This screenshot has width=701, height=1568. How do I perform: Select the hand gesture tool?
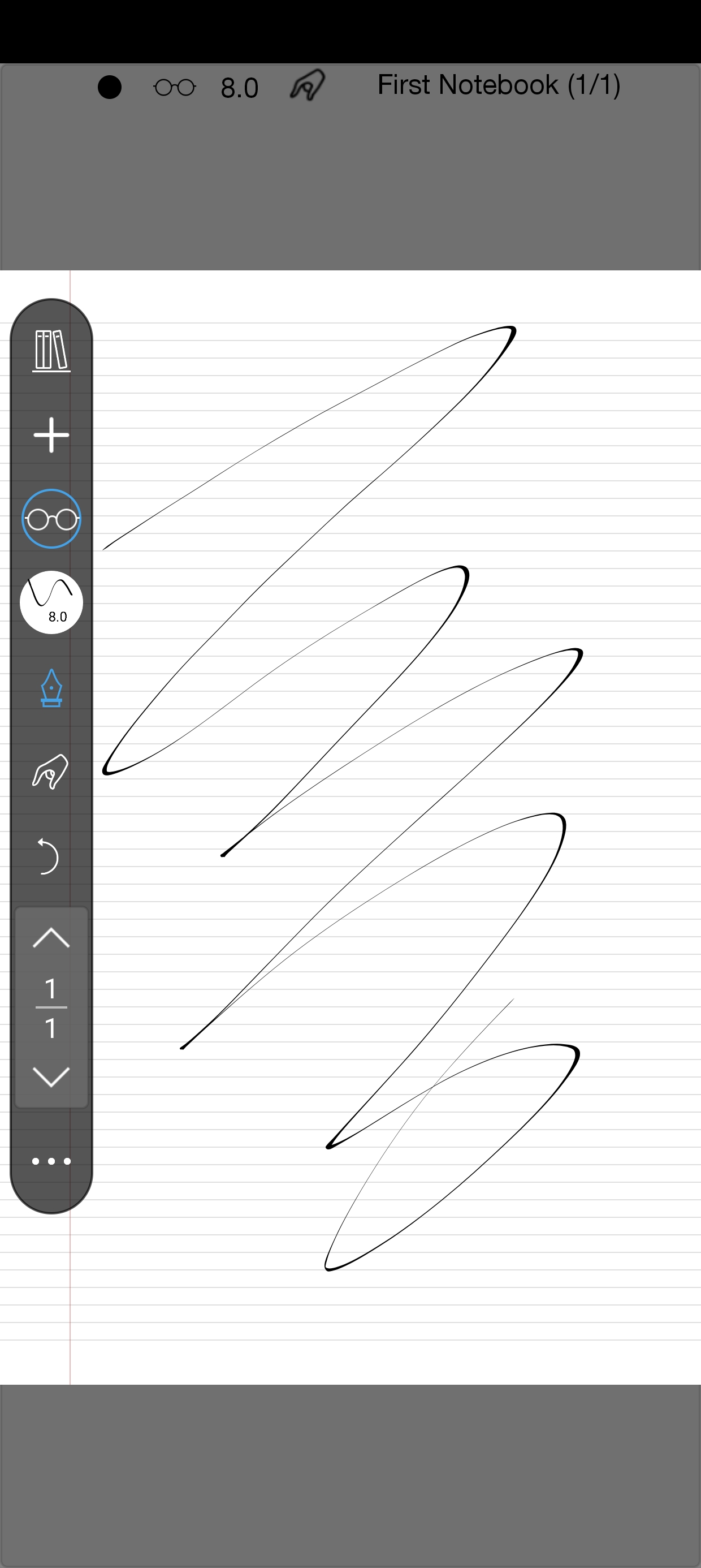pos(51,772)
